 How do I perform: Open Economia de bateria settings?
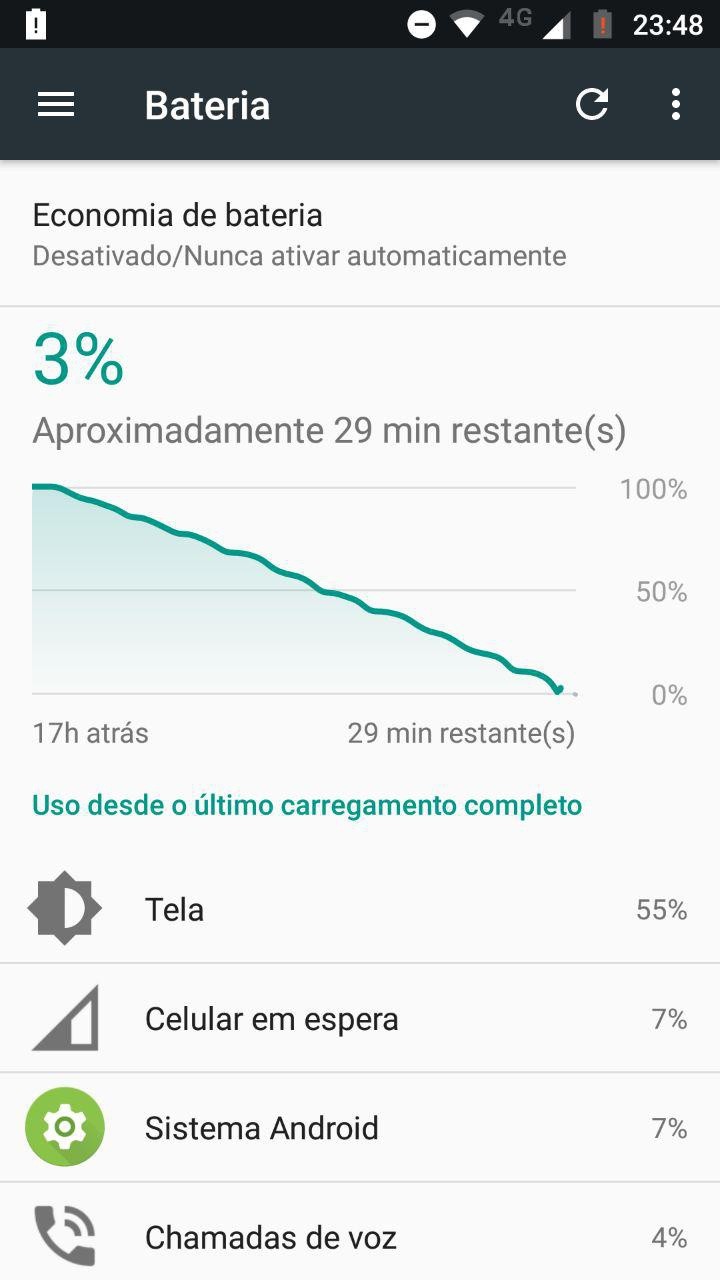(360, 234)
